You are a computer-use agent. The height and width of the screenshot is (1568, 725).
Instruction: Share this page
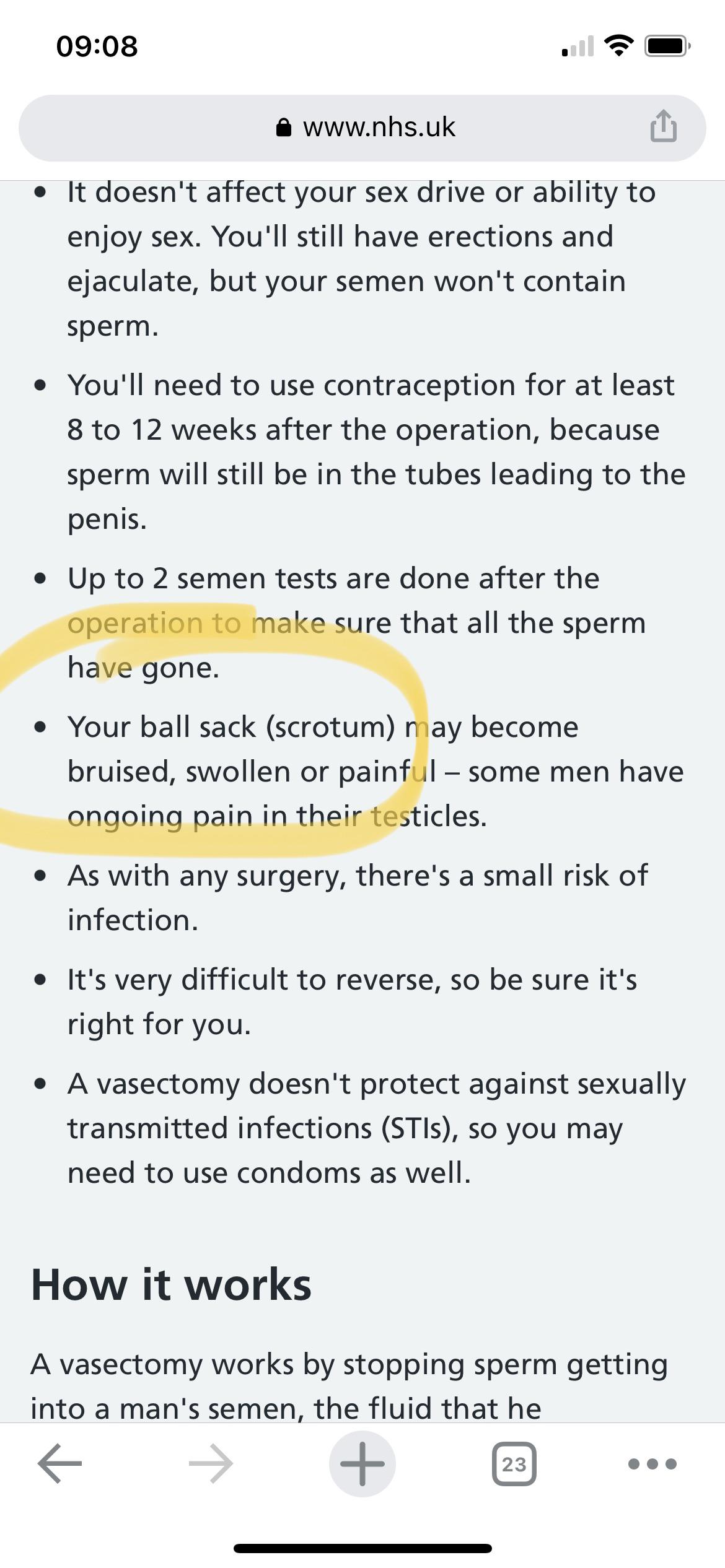(663, 126)
